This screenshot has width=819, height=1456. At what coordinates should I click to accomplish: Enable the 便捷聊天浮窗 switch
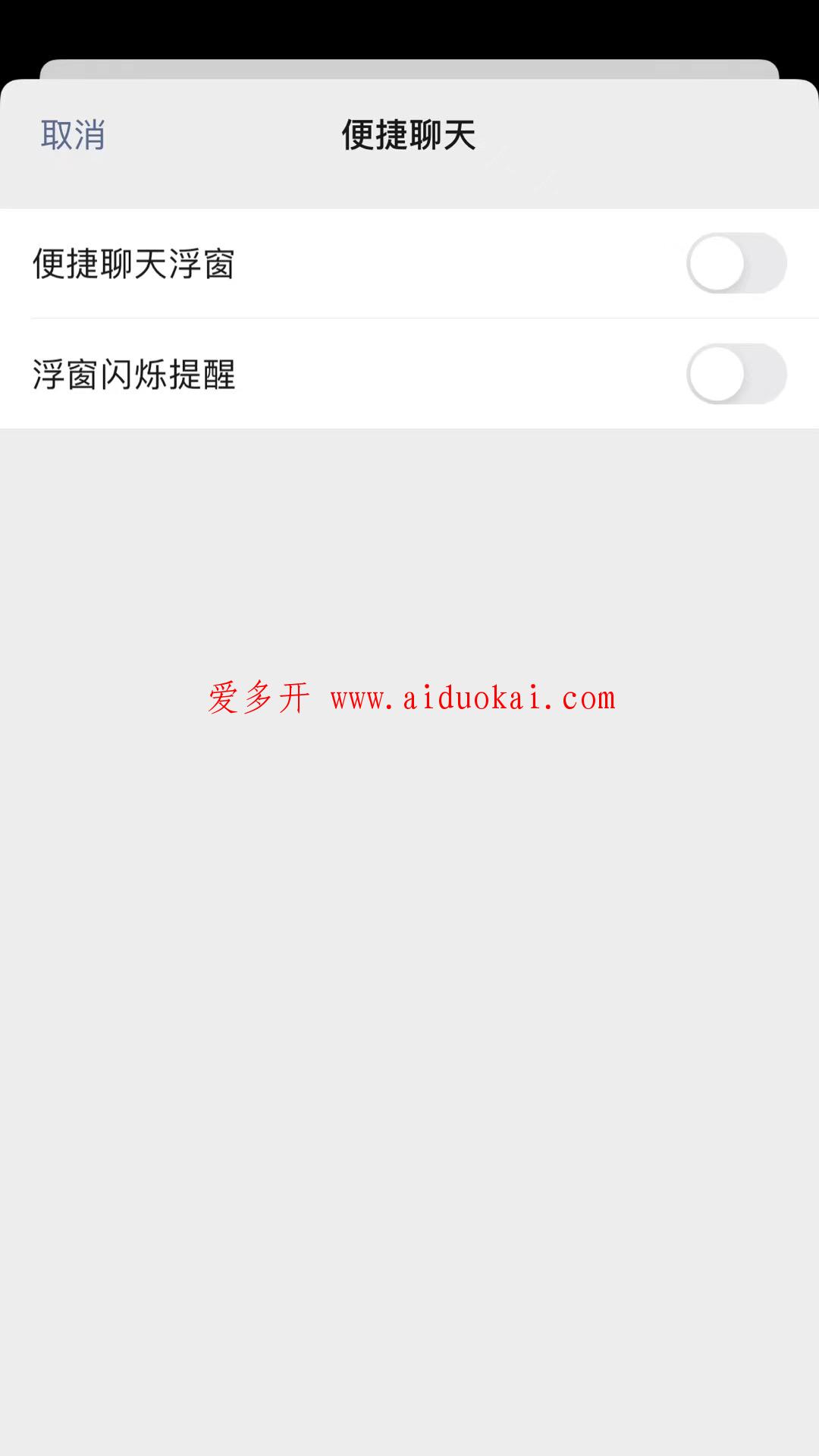click(736, 263)
